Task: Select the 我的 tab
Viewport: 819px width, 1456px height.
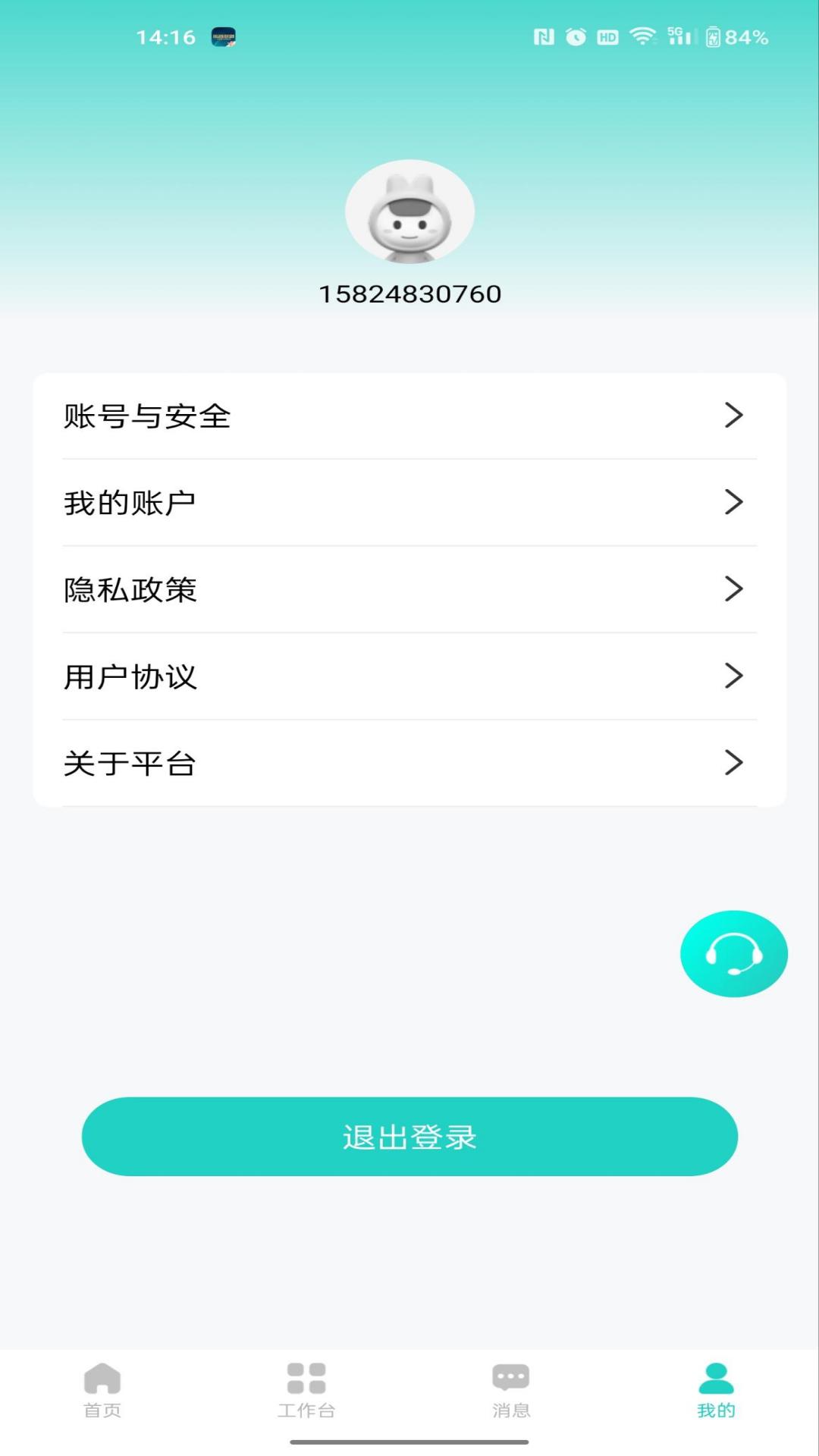Action: pyautogui.click(x=716, y=1390)
